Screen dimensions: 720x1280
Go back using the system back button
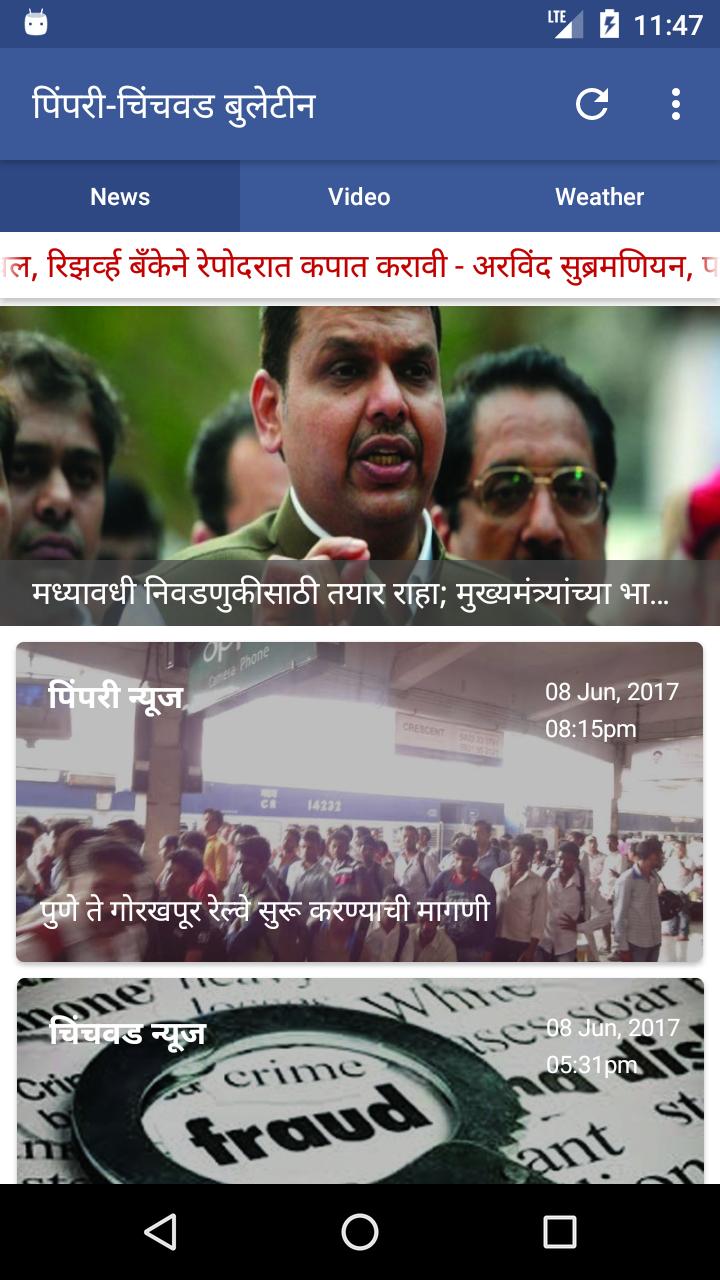161,1232
